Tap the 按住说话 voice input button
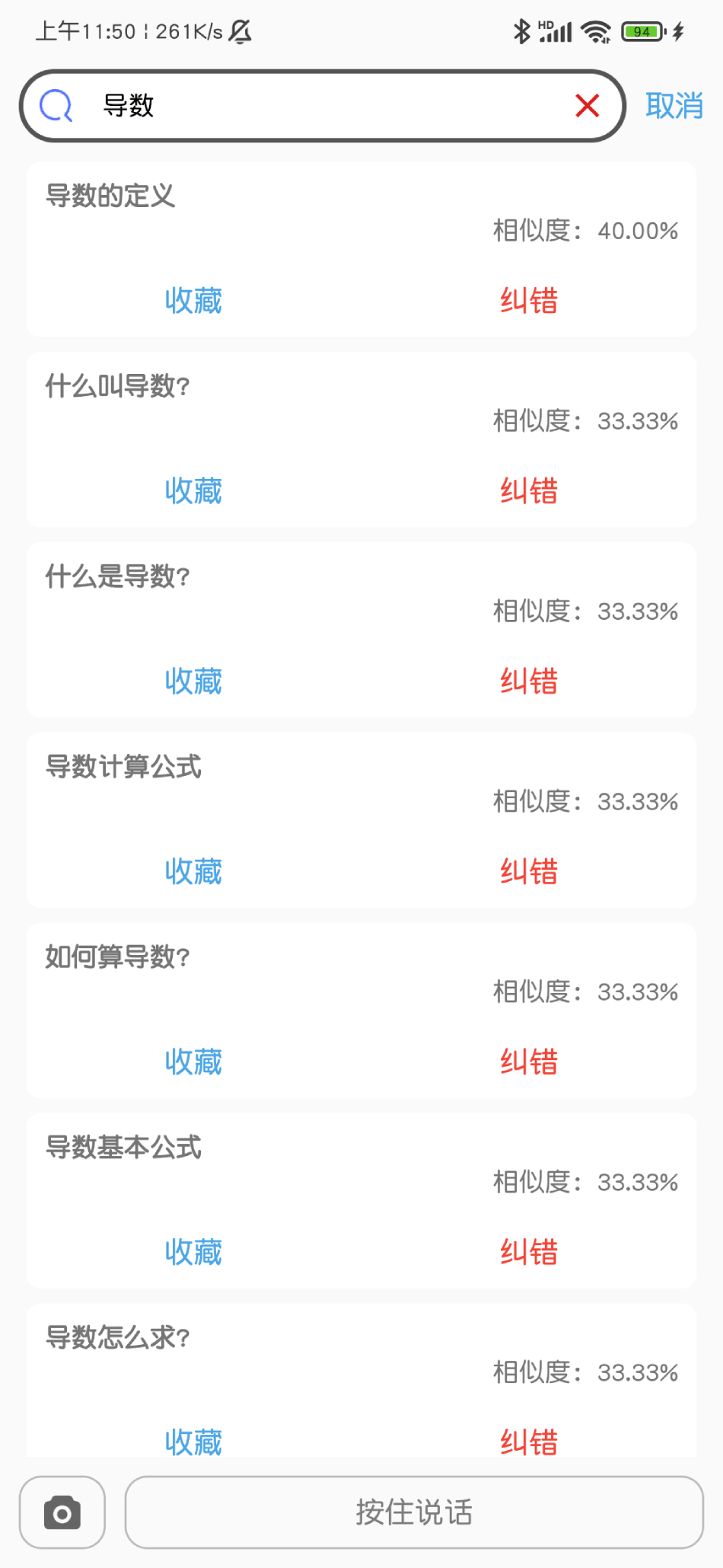Viewport: 723px width, 1568px height. point(414,1512)
